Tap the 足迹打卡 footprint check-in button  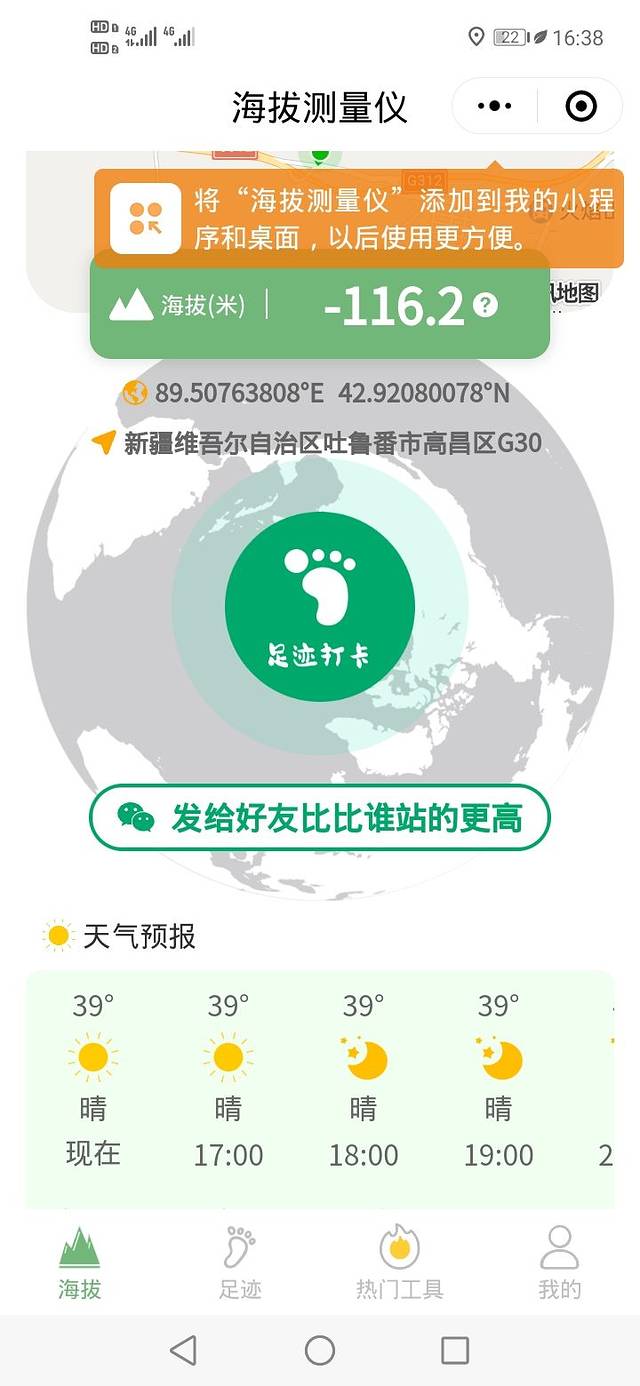coord(320,606)
